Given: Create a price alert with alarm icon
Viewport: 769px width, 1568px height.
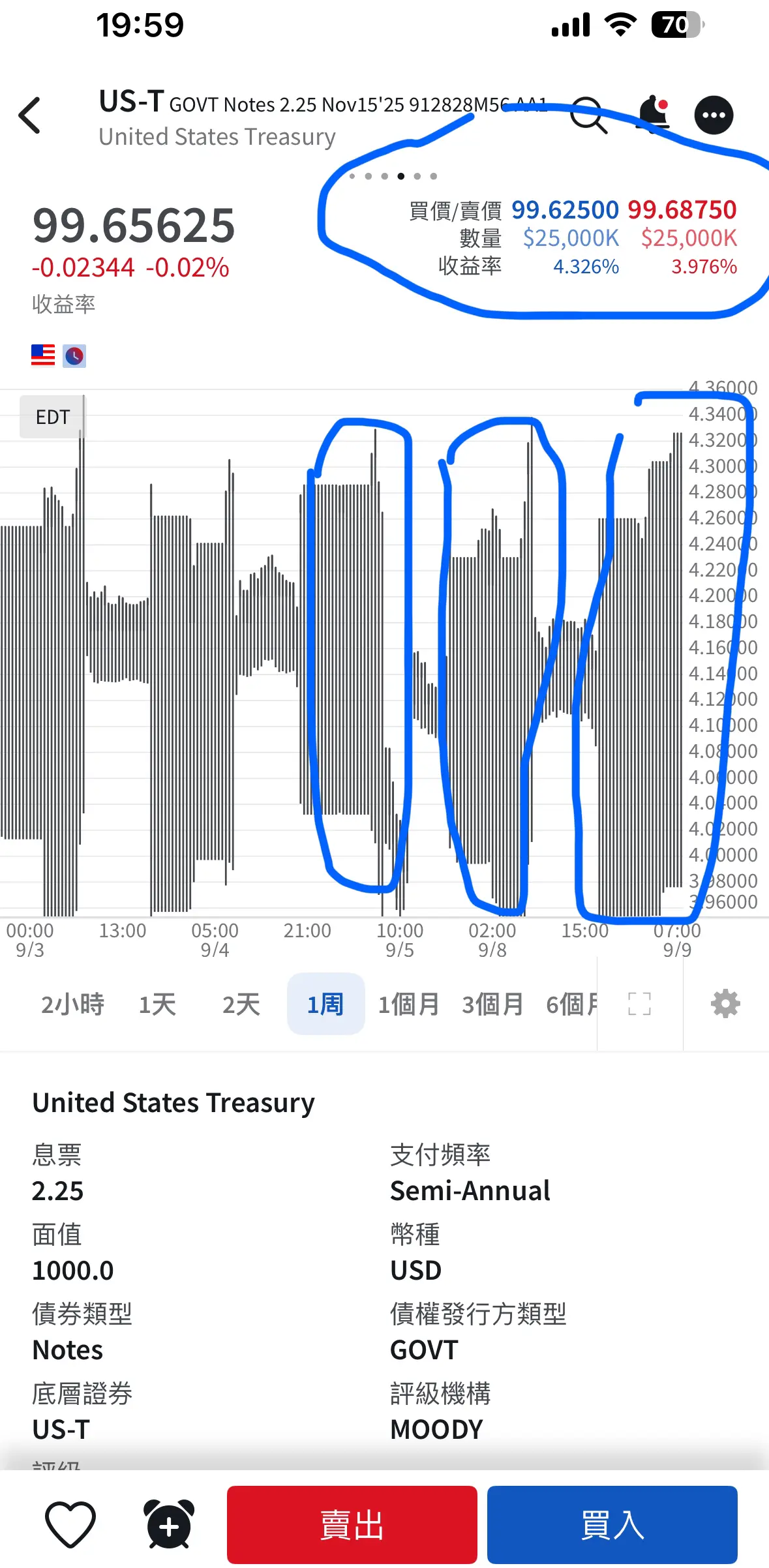Looking at the screenshot, I should pos(169,1524).
